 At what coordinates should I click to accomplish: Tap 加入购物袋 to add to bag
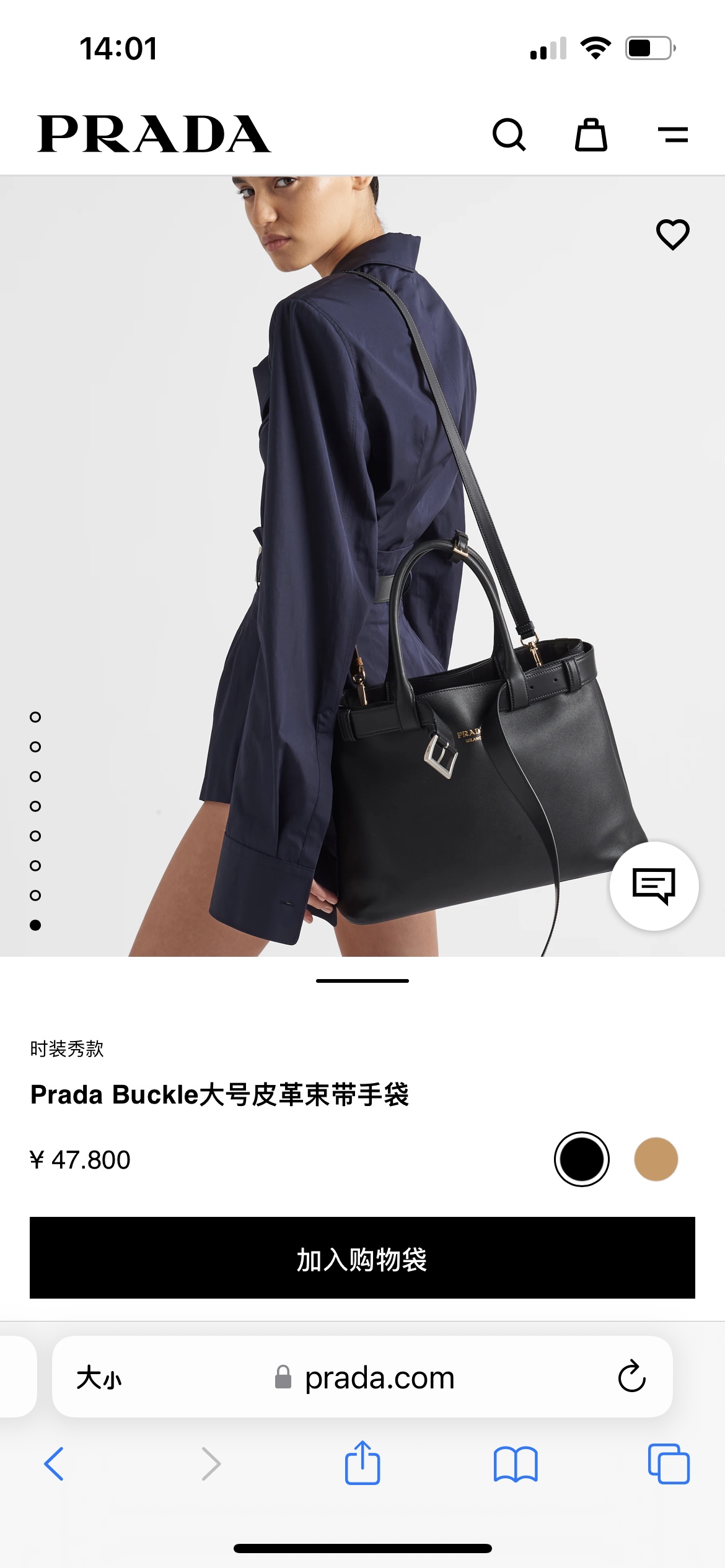(362, 1258)
